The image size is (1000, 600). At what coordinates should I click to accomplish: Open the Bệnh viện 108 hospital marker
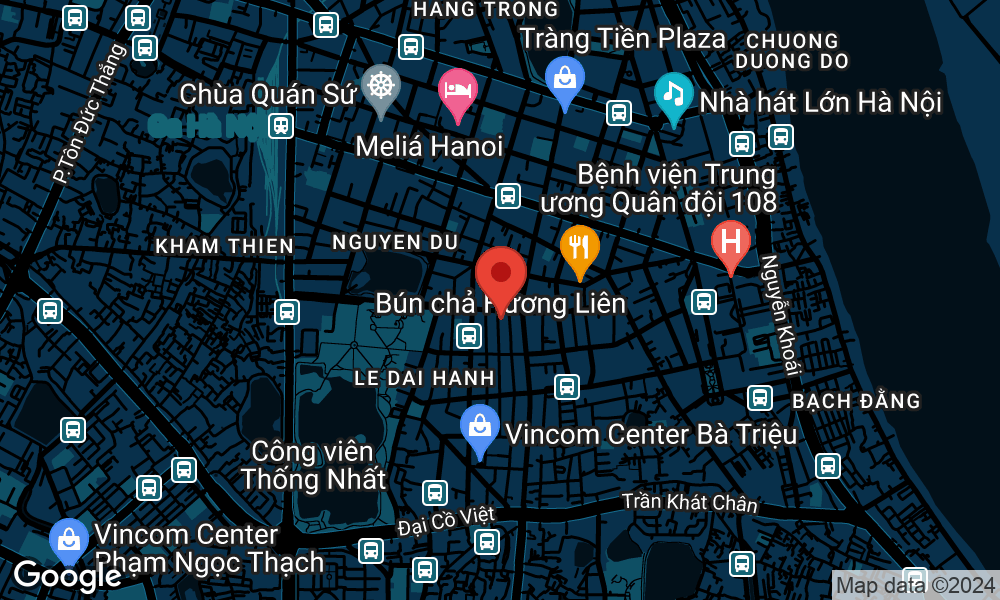pyautogui.click(x=730, y=241)
